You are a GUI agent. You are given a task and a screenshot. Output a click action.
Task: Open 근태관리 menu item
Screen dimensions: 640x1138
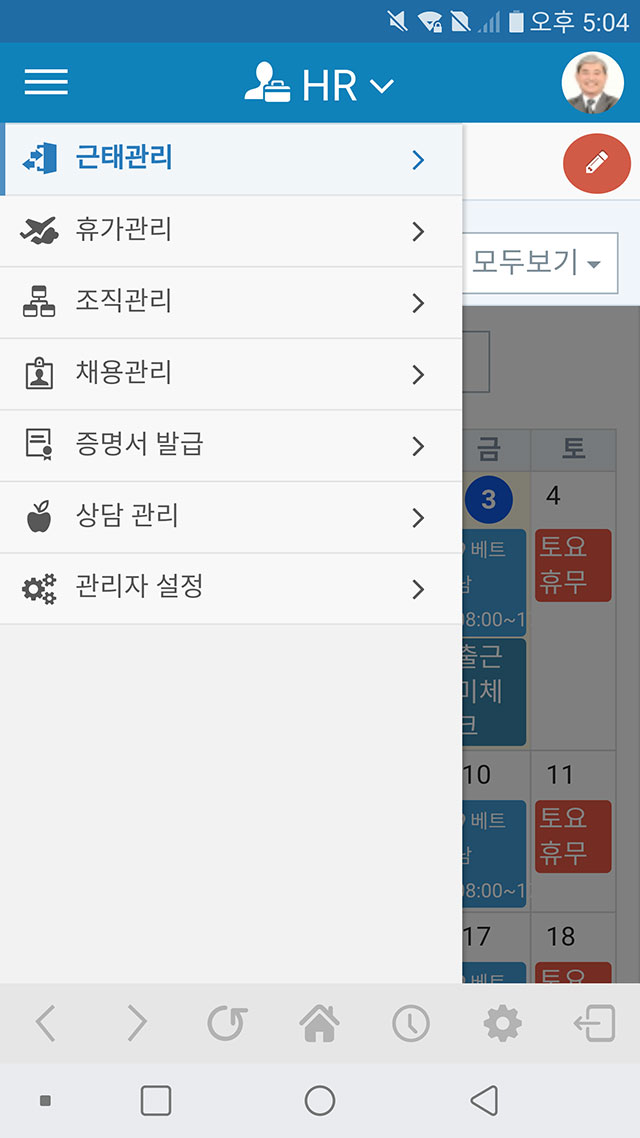[231, 160]
